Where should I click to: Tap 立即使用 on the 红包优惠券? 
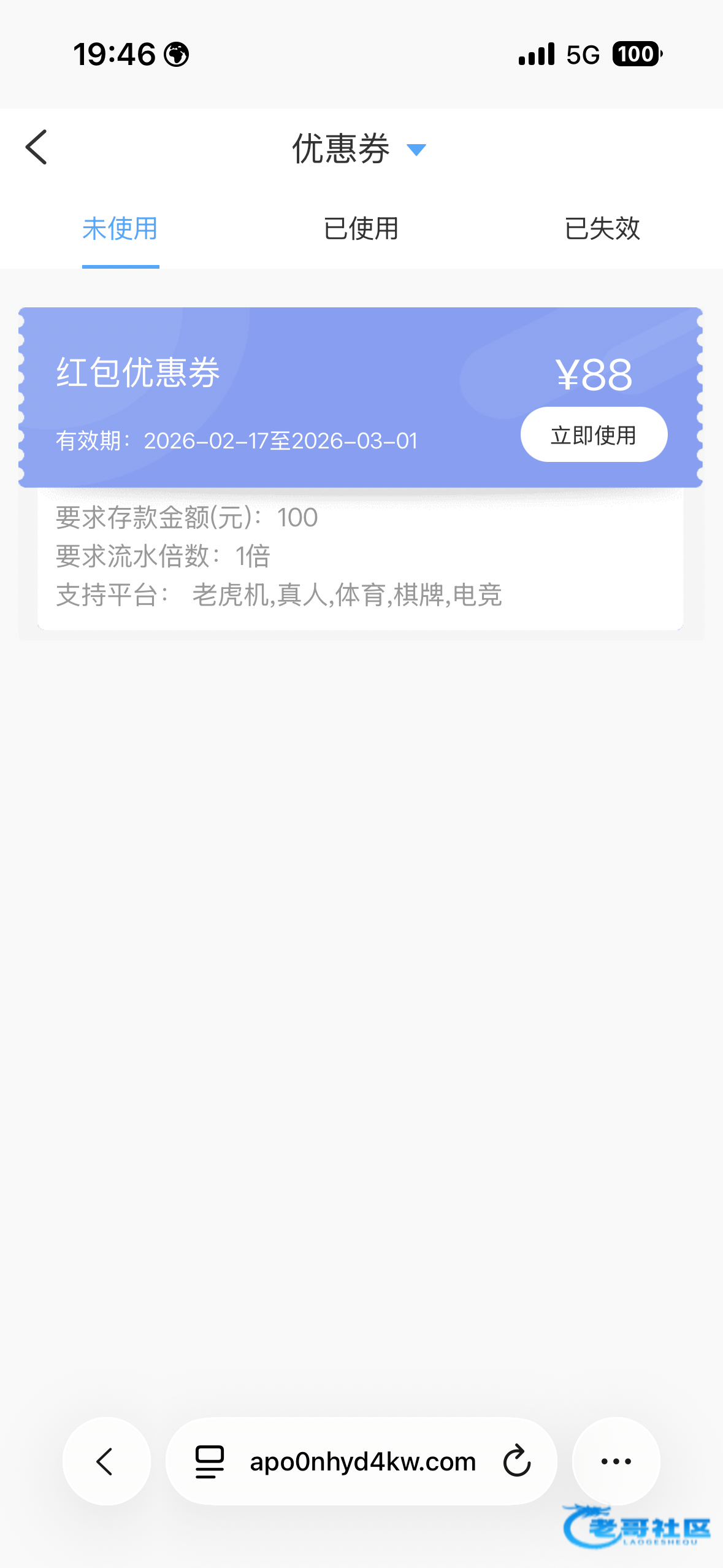pos(594,435)
